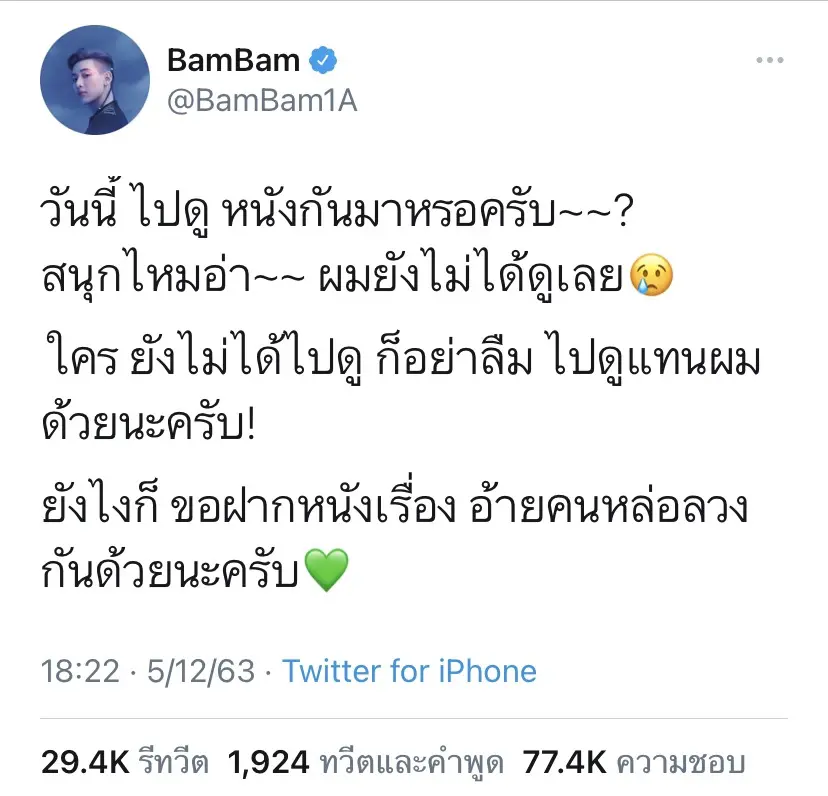Open the Twitter for iPhone source link
Viewport: 828px width, 796px height.
point(409,671)
